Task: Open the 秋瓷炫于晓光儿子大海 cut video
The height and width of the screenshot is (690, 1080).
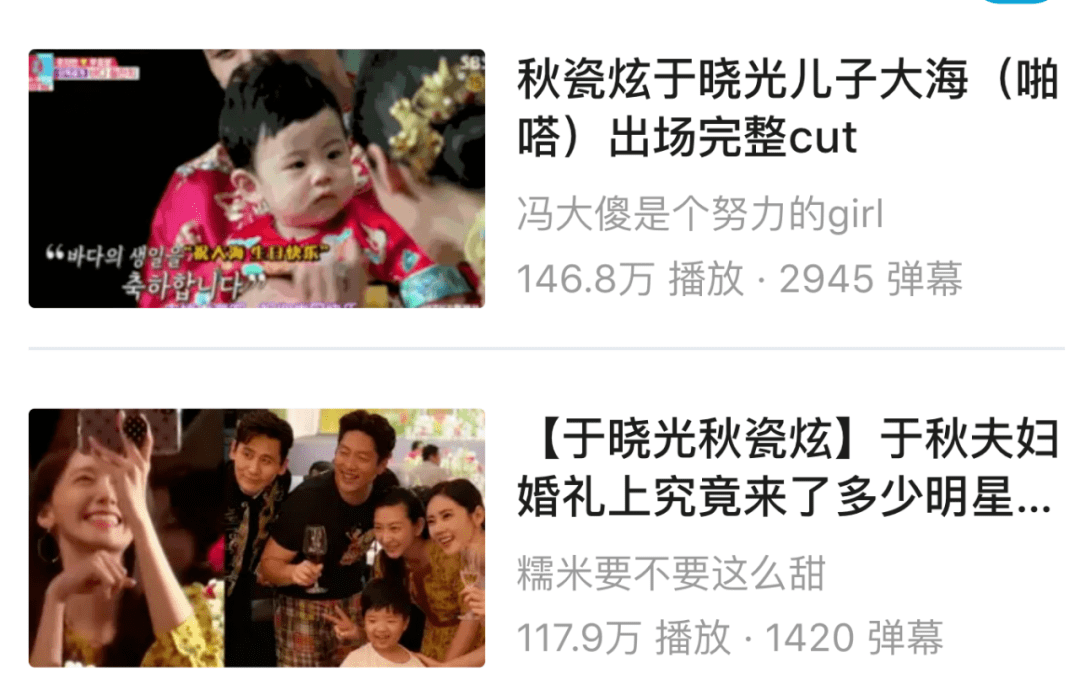Action: pyautogui.click(x=786, y=108)
